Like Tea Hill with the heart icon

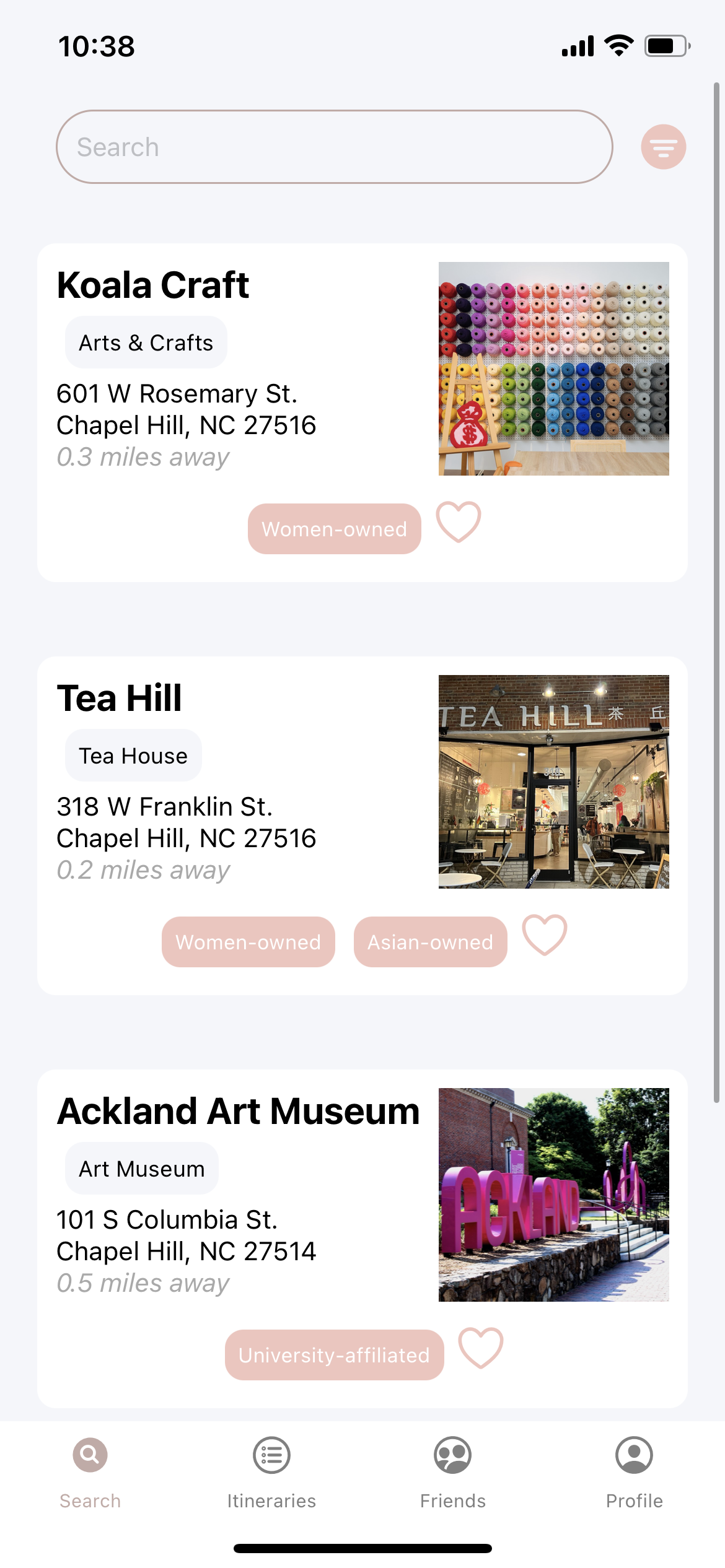[544, 935]
